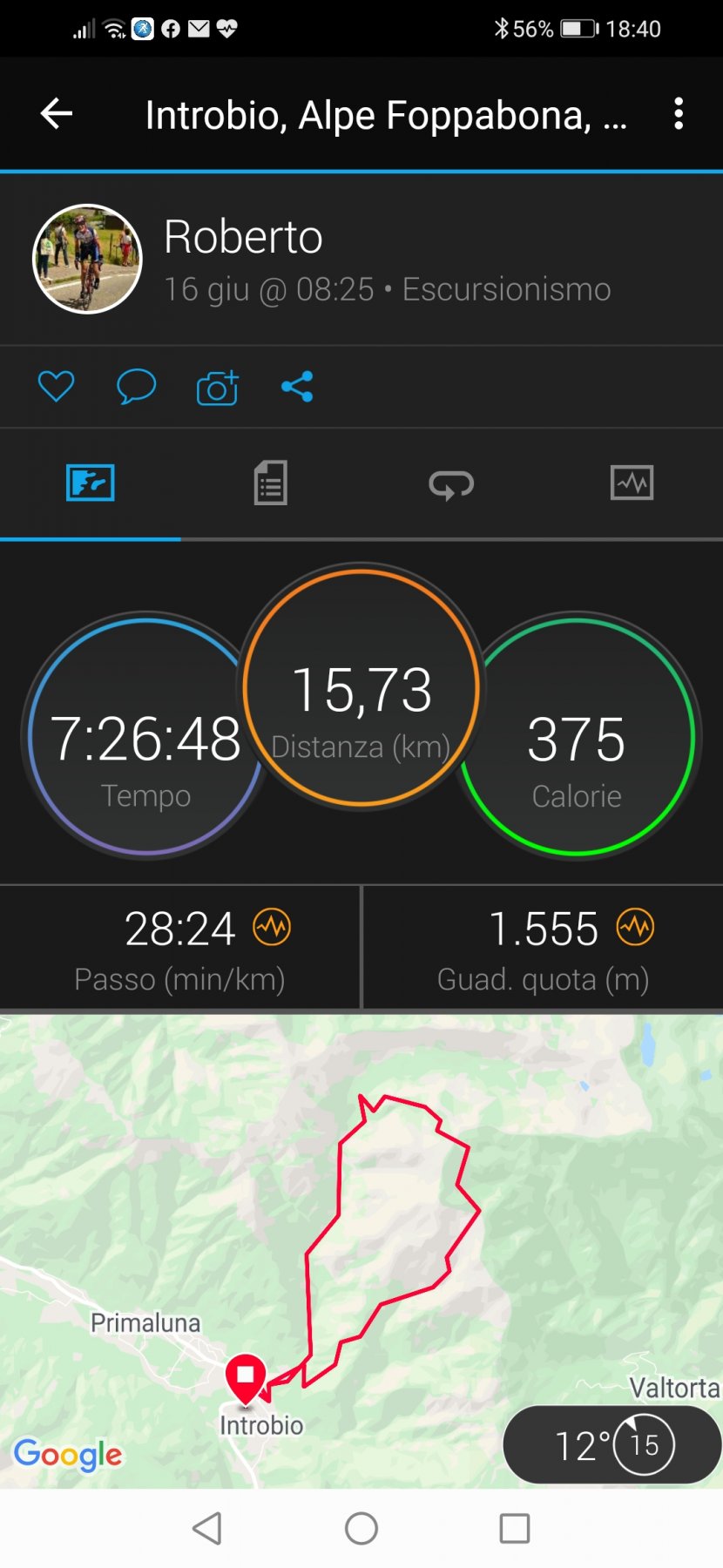This screenshot has height=1568, width=723.
Task: Open the 12° weather badge
Action: coord(612,1445)
